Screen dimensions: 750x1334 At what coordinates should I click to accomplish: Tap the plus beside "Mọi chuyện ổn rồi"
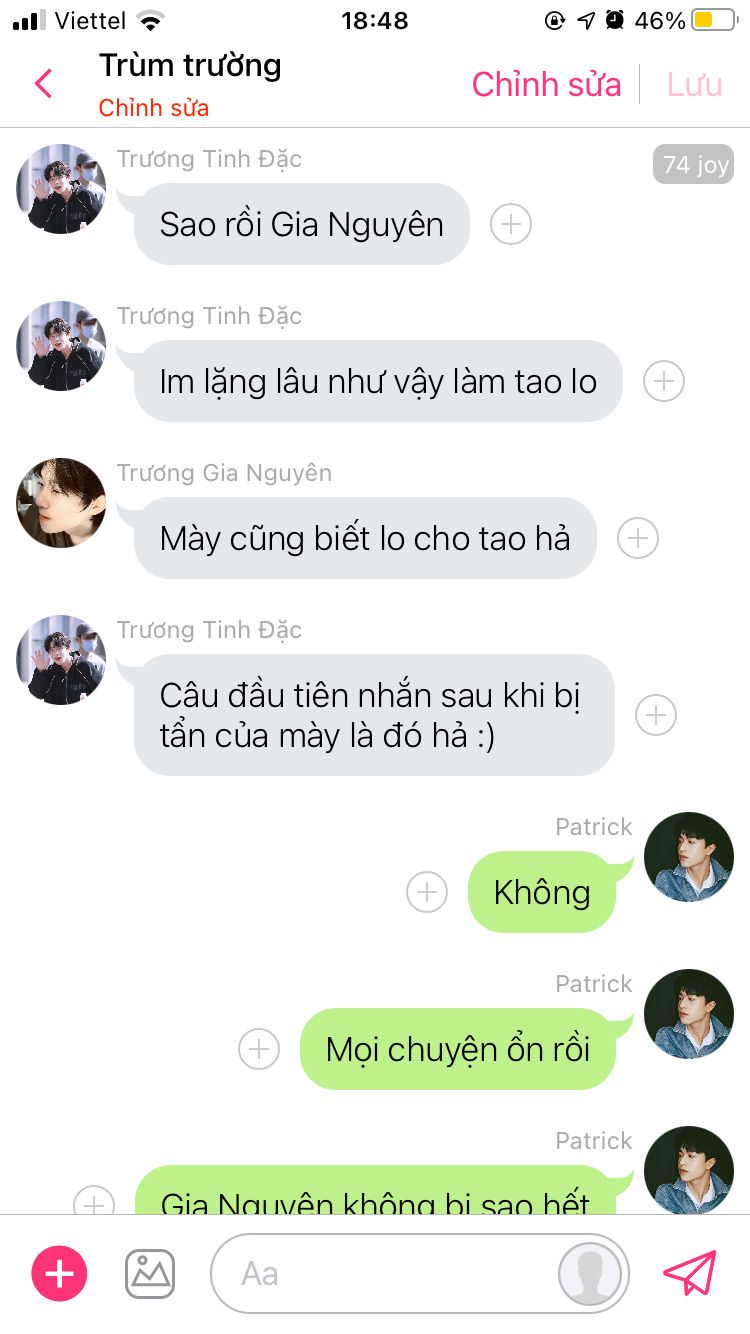259,1049
